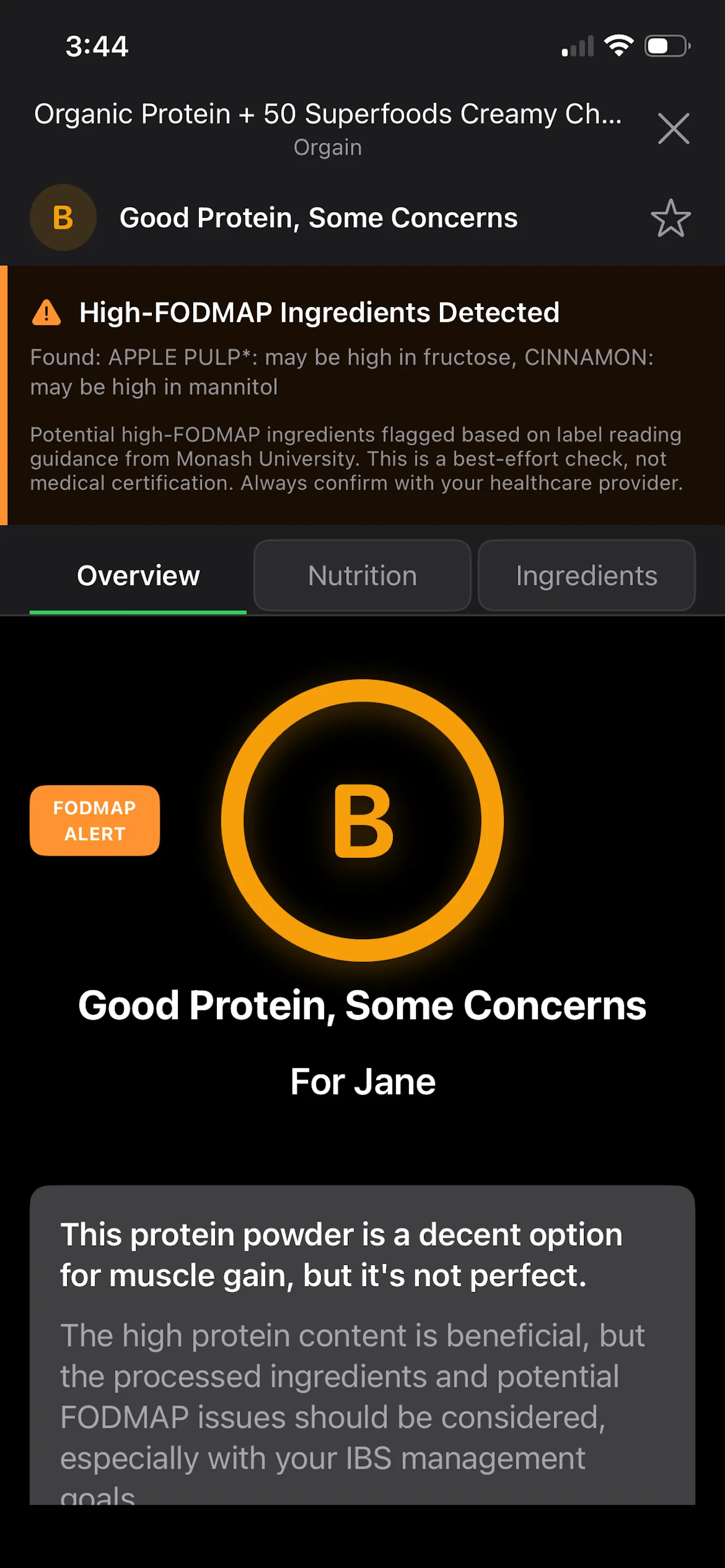Screen dimensions: 725x1568
Task: Switch to the Nutrition tab
Action: click(361, 575)
